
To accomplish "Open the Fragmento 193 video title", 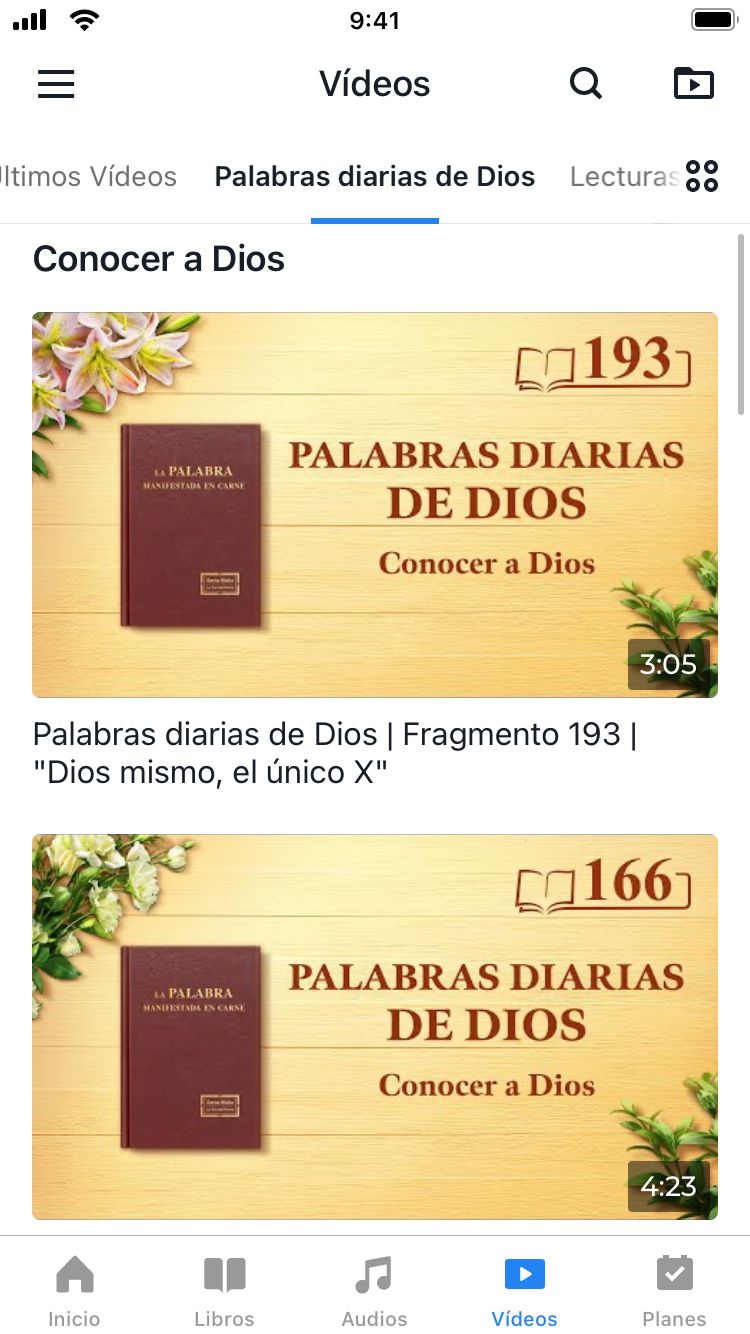I will pyautogui.click(x=335, y=753).
